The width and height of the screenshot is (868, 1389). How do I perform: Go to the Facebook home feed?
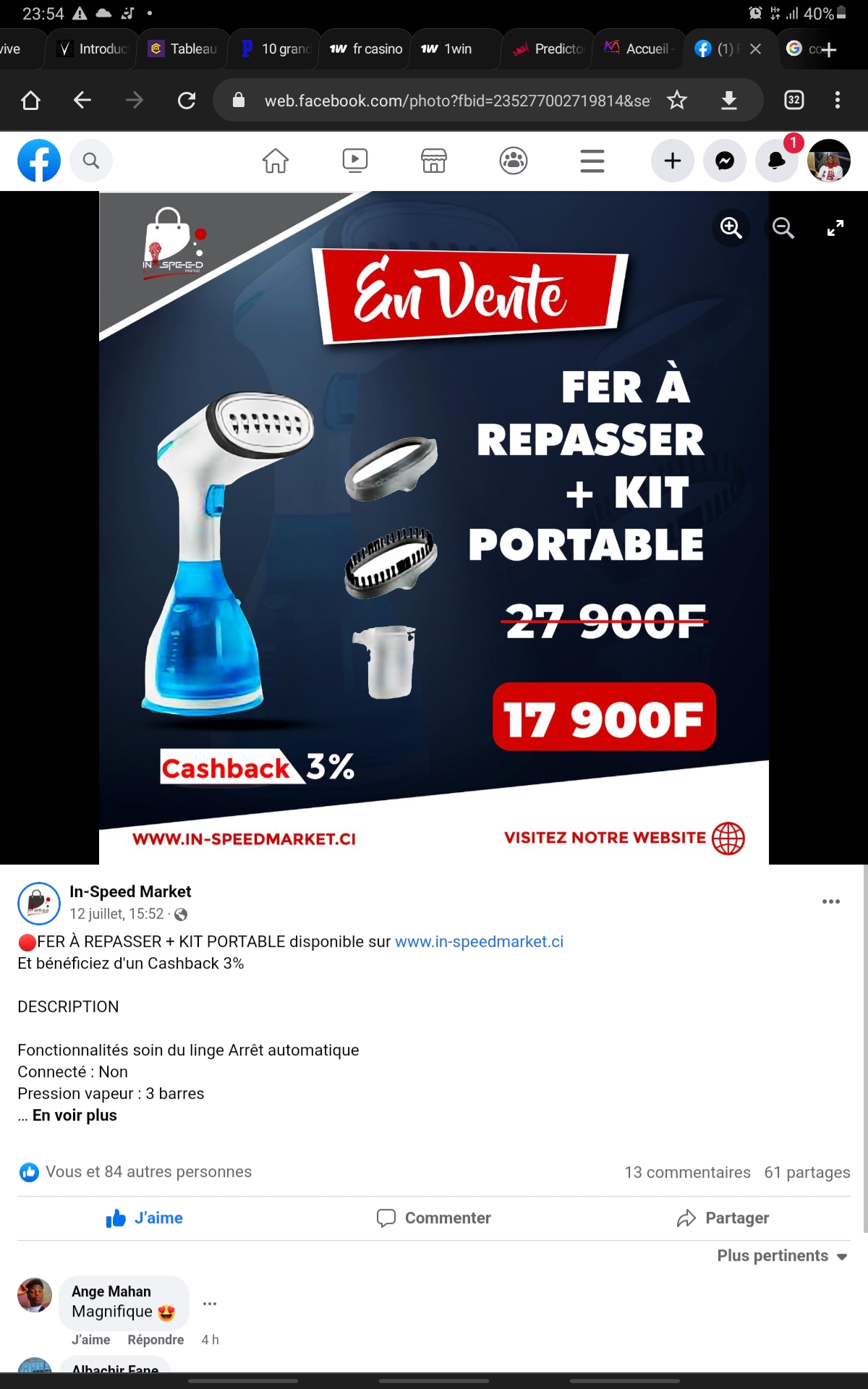tap(276, 161)
